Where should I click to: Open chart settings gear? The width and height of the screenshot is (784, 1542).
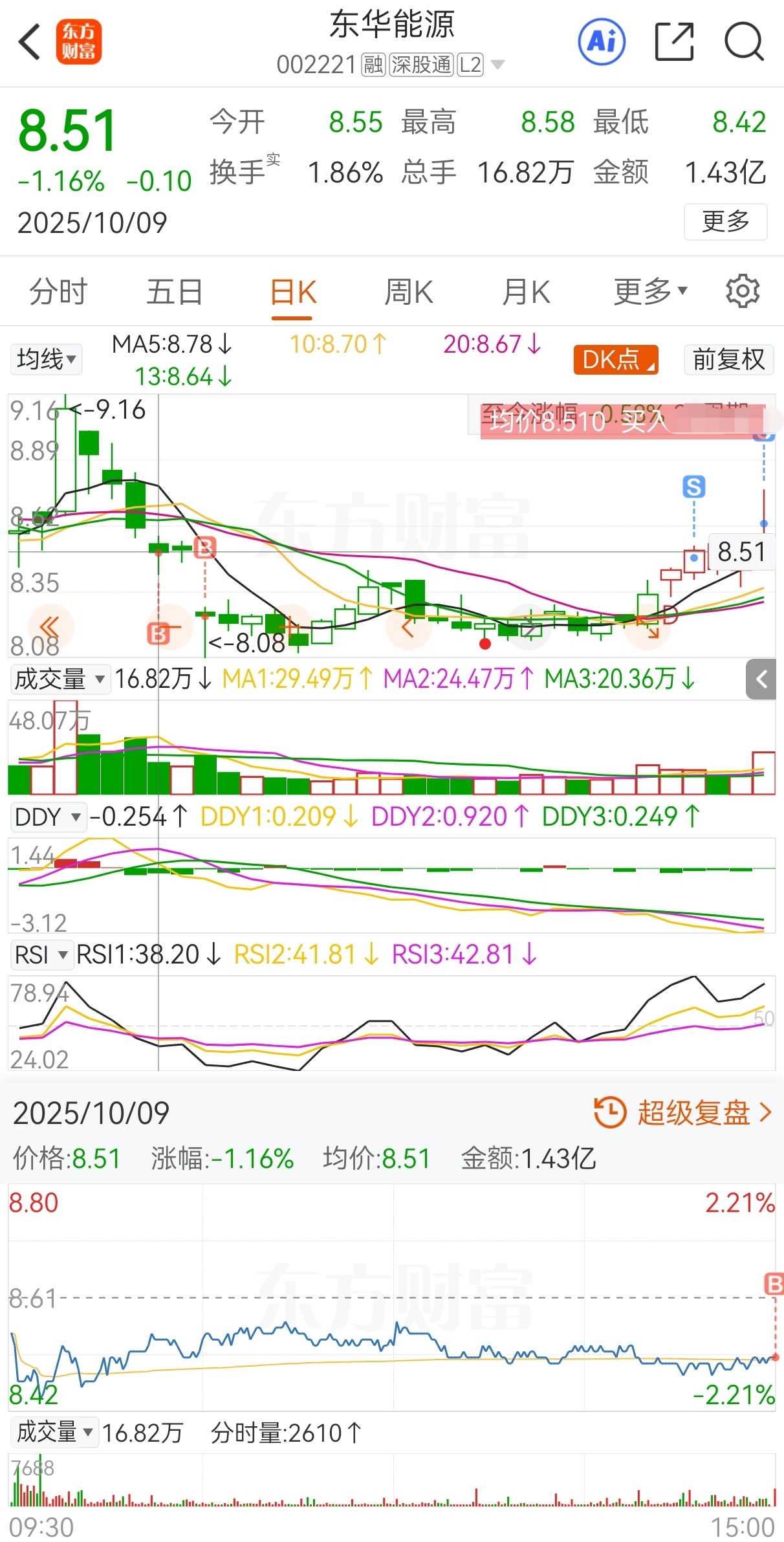(x=742, y=292)
